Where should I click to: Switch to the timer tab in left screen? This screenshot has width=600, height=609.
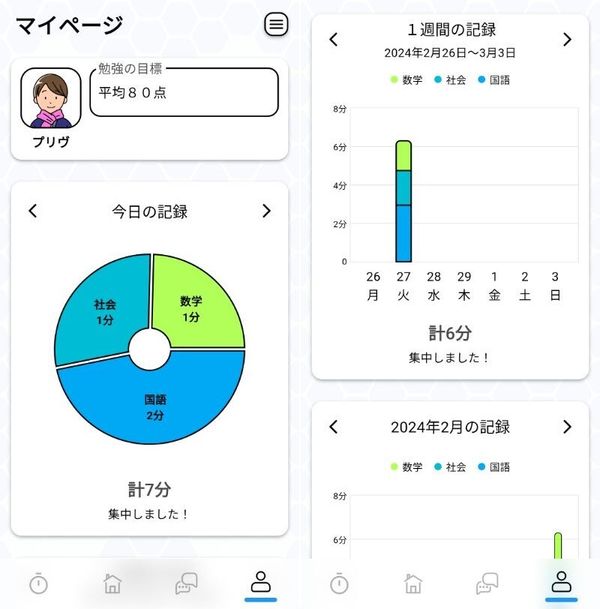38,583
